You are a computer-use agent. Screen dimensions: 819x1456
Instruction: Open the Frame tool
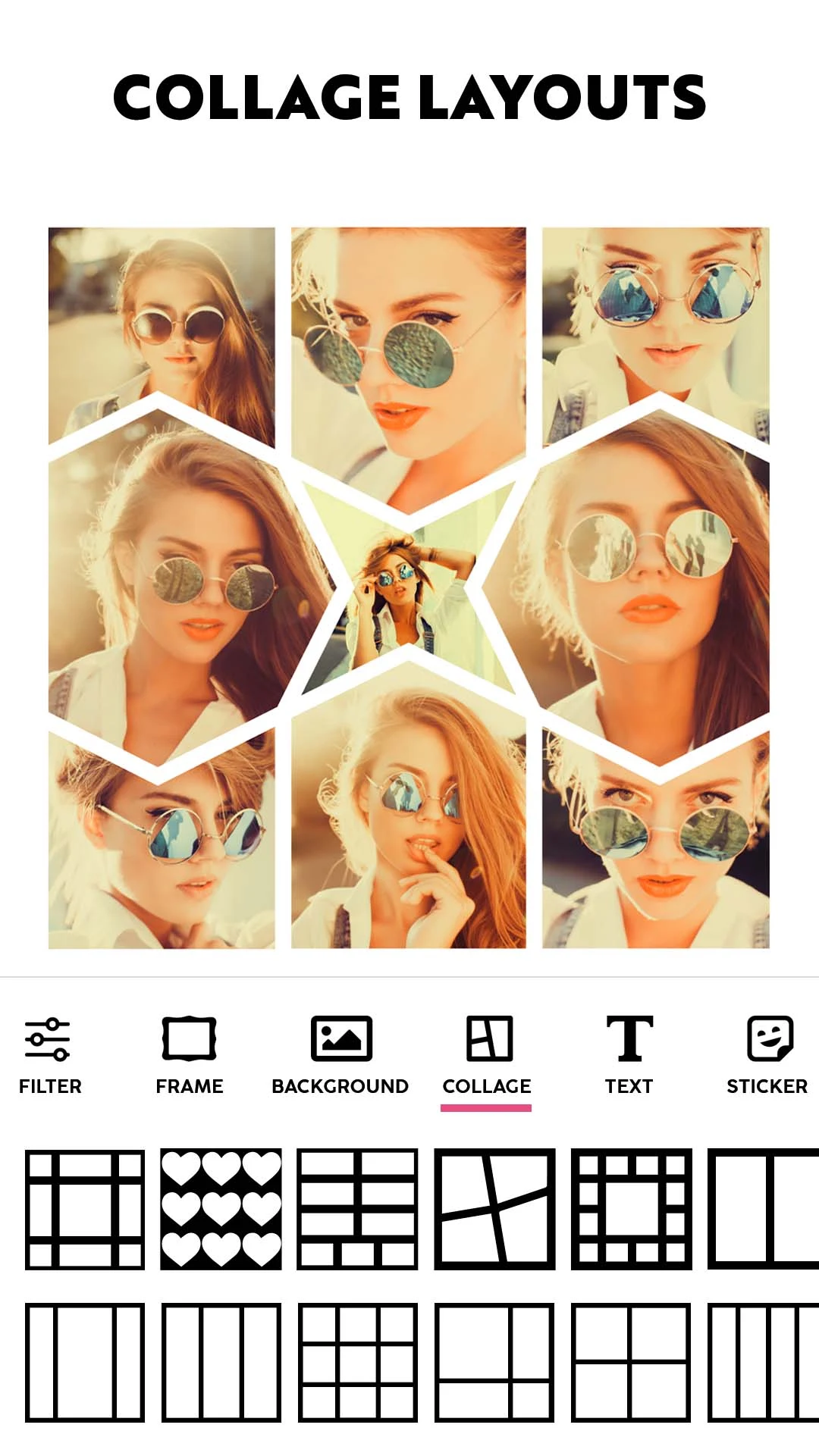point(189,1056)
